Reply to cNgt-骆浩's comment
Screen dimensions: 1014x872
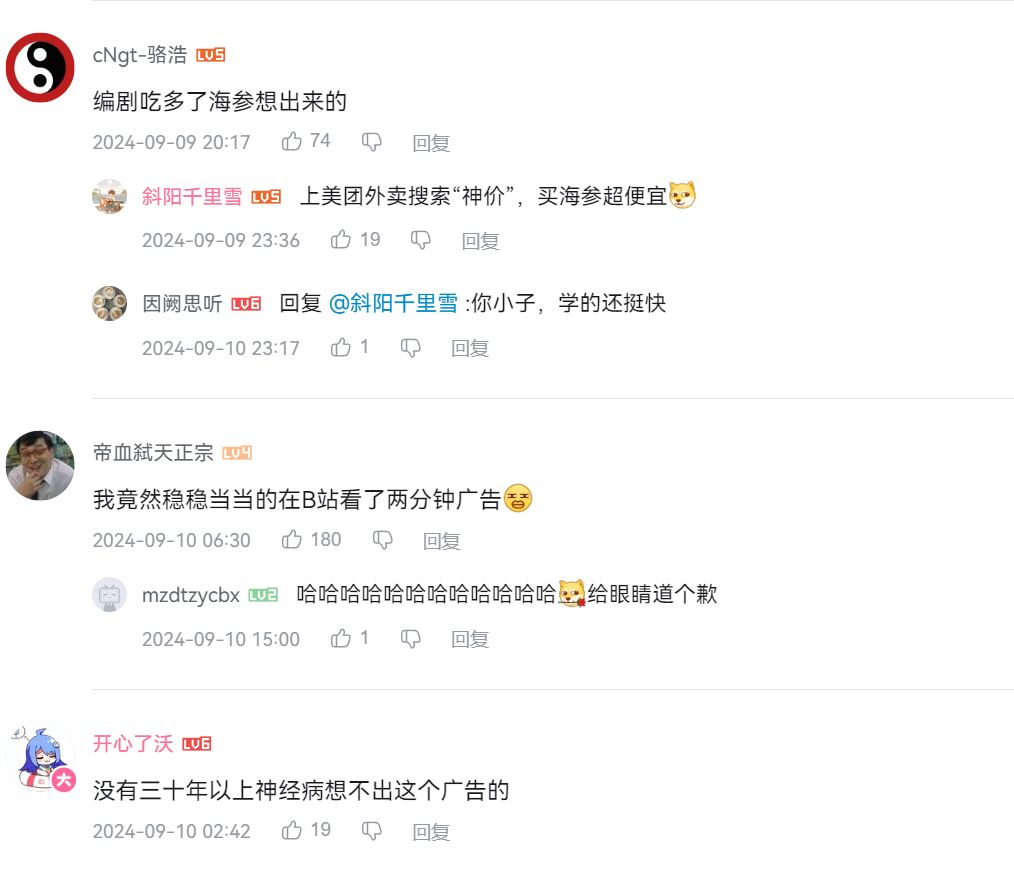click(431, 143)
